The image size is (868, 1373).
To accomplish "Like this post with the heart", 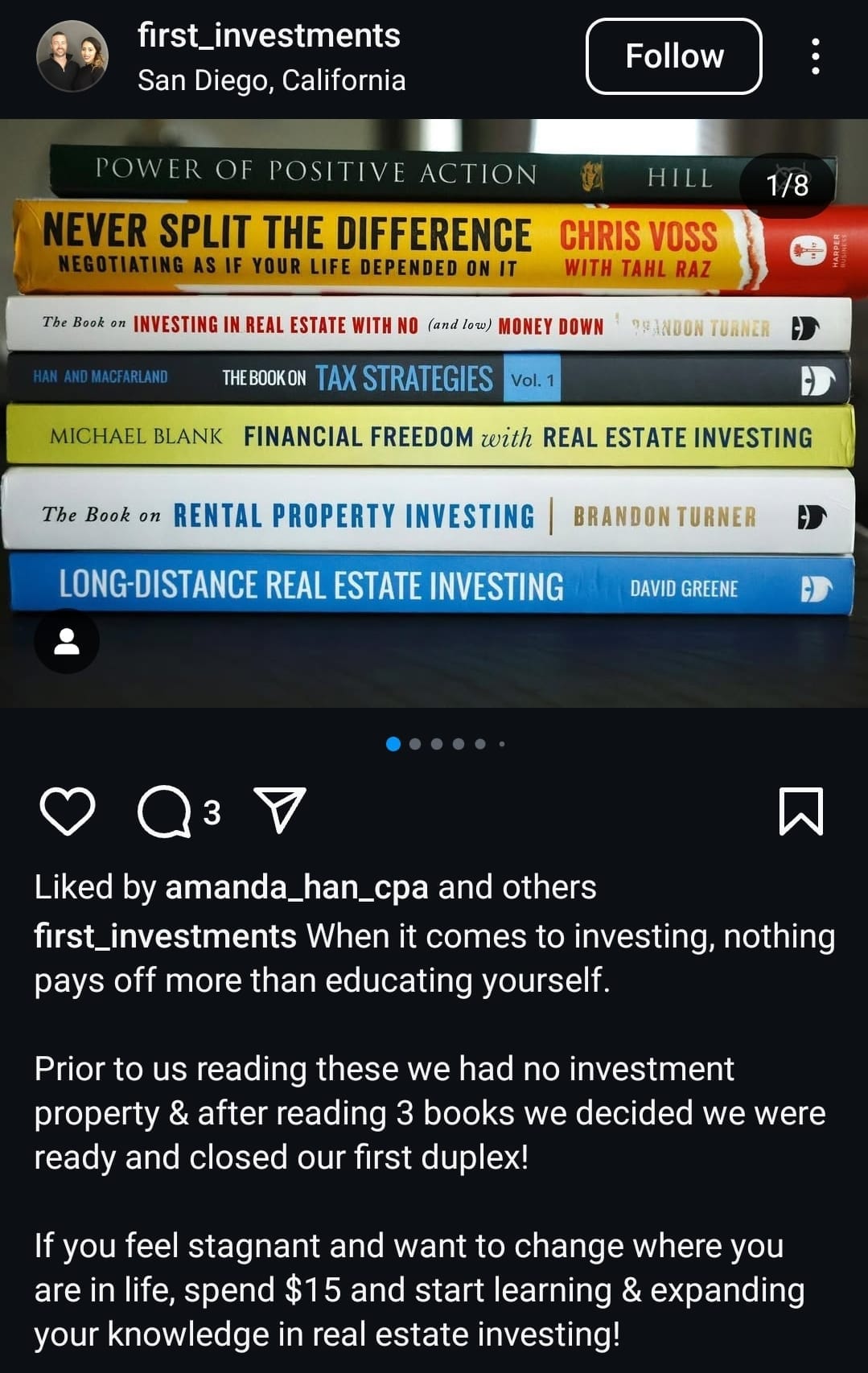I will click(67, 812).
